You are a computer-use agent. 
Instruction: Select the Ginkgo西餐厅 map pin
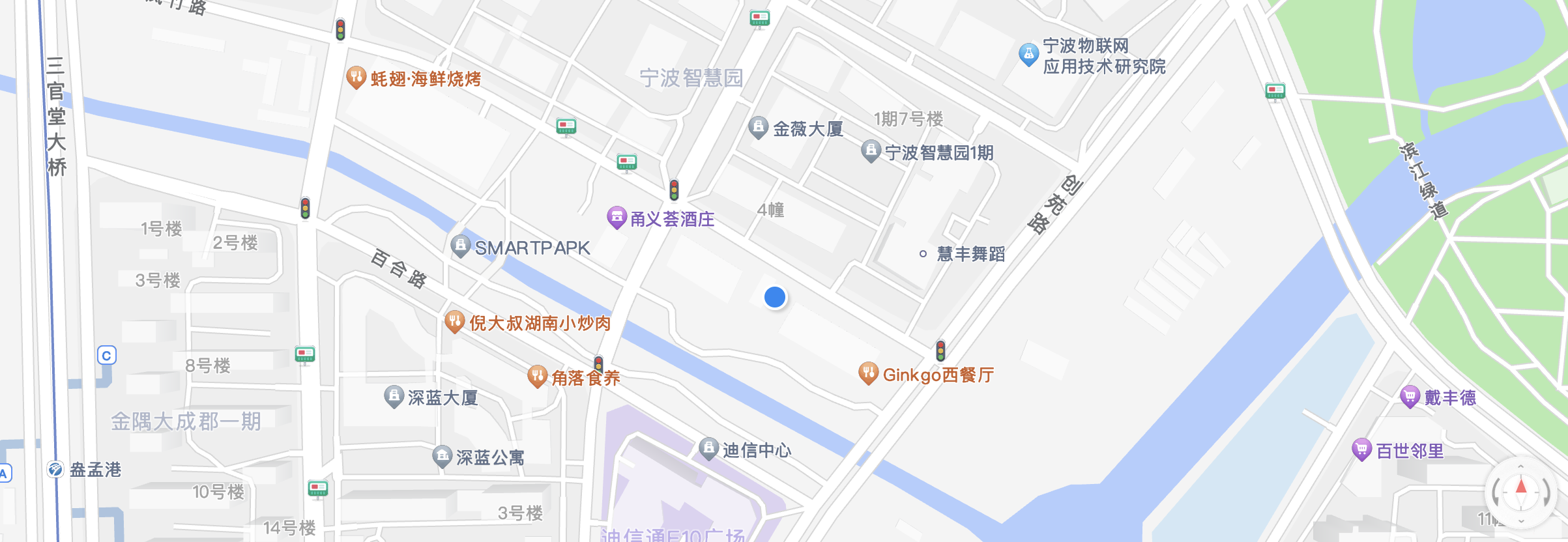pyautogui.click(x=868, y=373)
